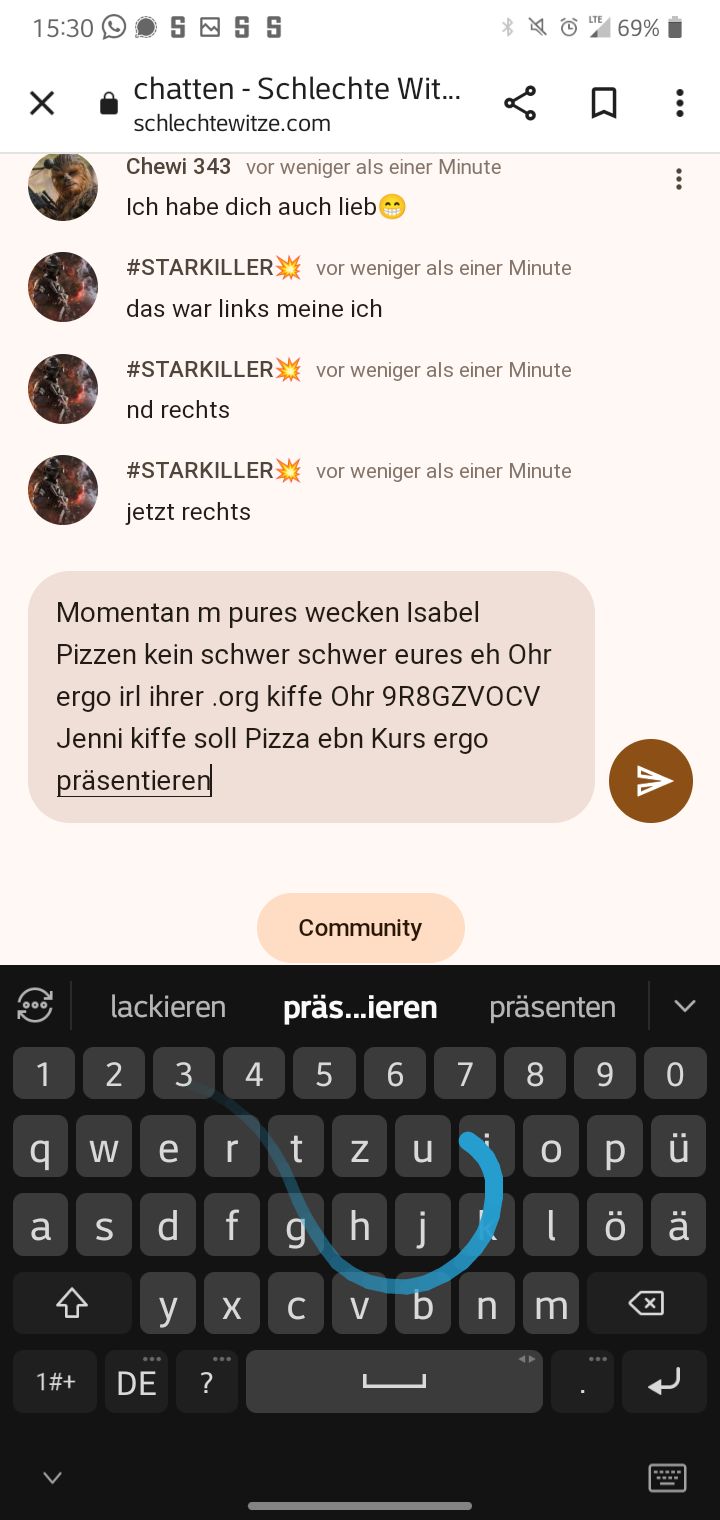Bookmark this chat page

point(603,103)
